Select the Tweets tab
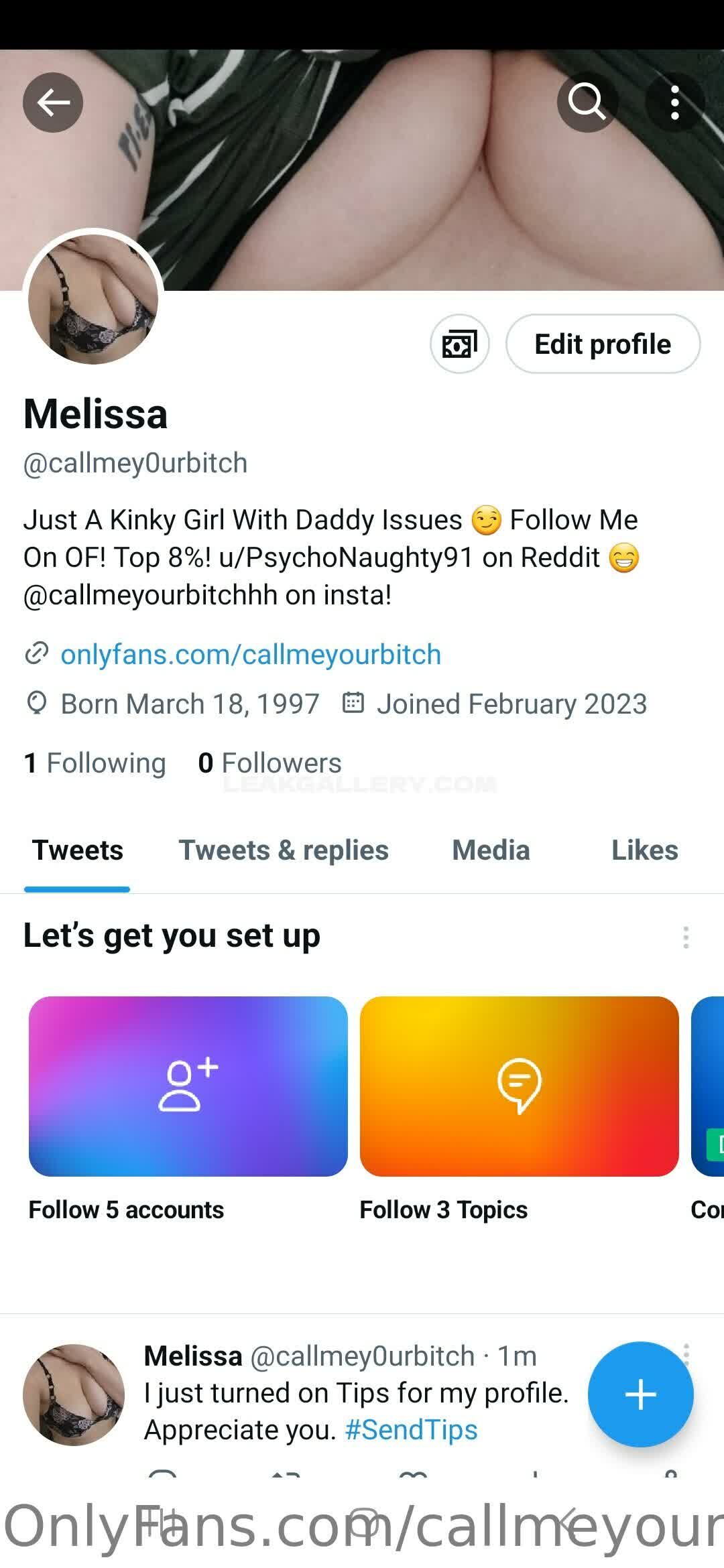This screenshot has height=1568, width=724. click(x=78, y=850)
